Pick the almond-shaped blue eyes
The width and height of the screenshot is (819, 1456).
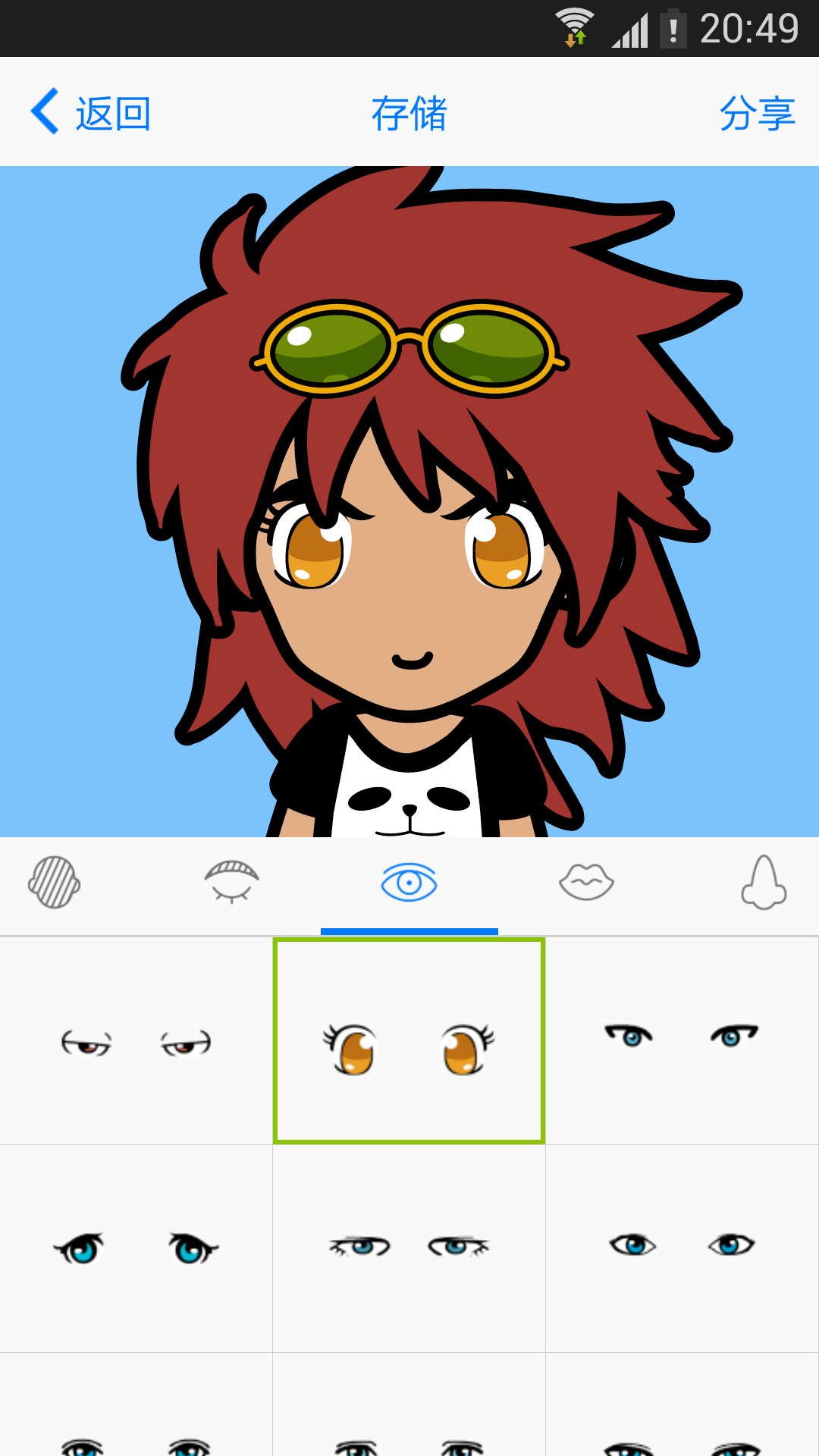[x=682, y=1245]
